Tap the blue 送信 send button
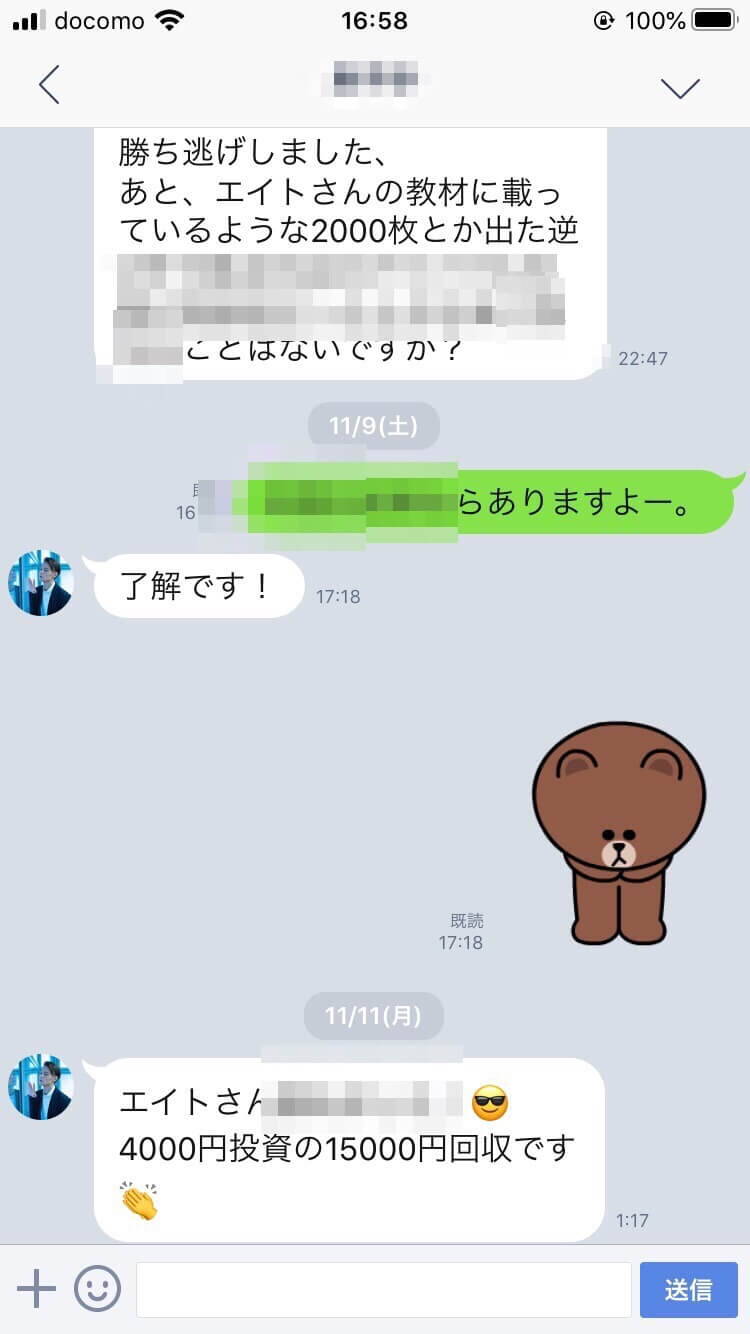 pos(688,1289)
